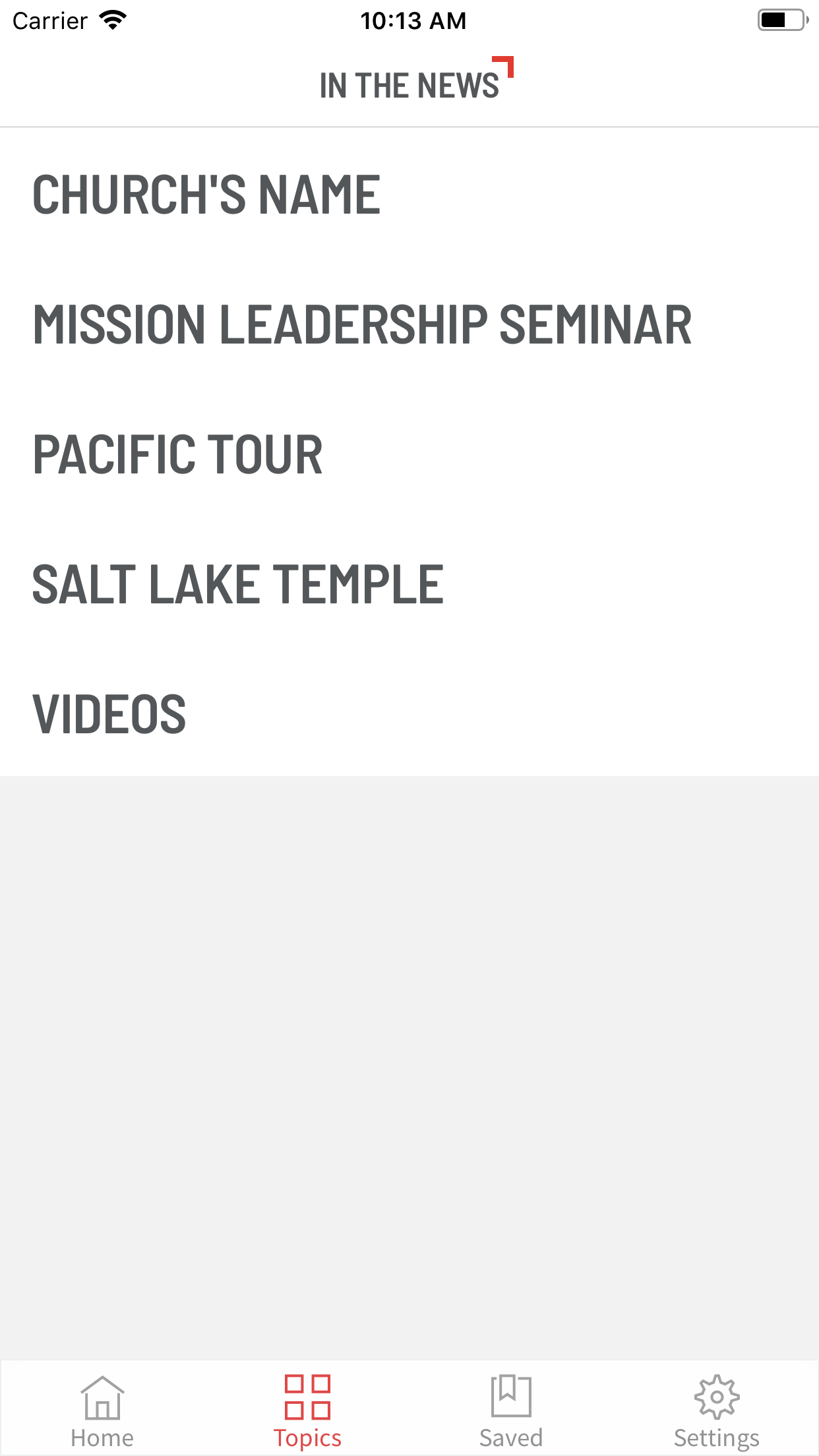
Task: Open the Settings gear icon
Action: [x=716, y=1395]
